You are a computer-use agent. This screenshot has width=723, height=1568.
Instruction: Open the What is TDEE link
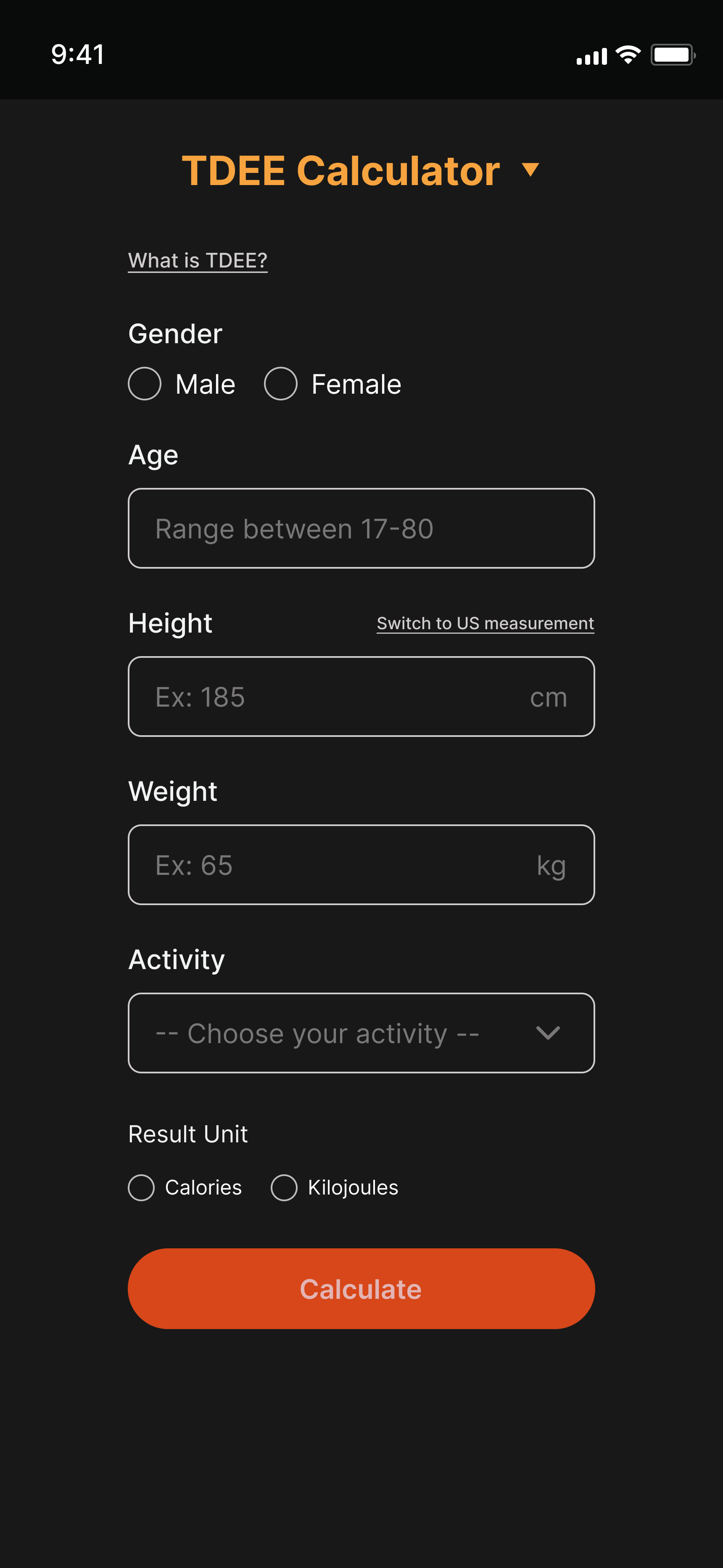197,260
